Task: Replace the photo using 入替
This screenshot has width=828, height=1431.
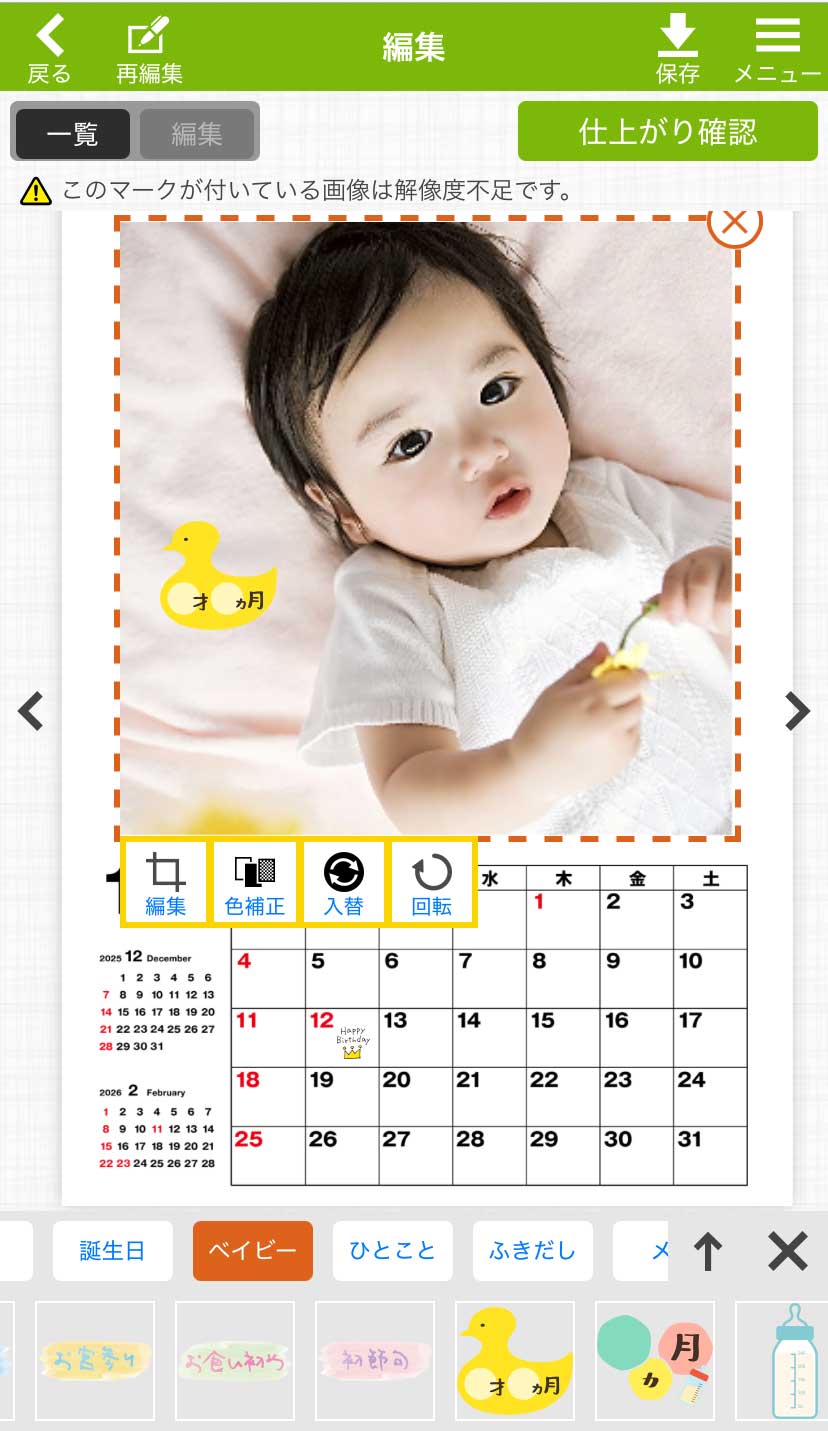Action: click(x=343, y=882)
